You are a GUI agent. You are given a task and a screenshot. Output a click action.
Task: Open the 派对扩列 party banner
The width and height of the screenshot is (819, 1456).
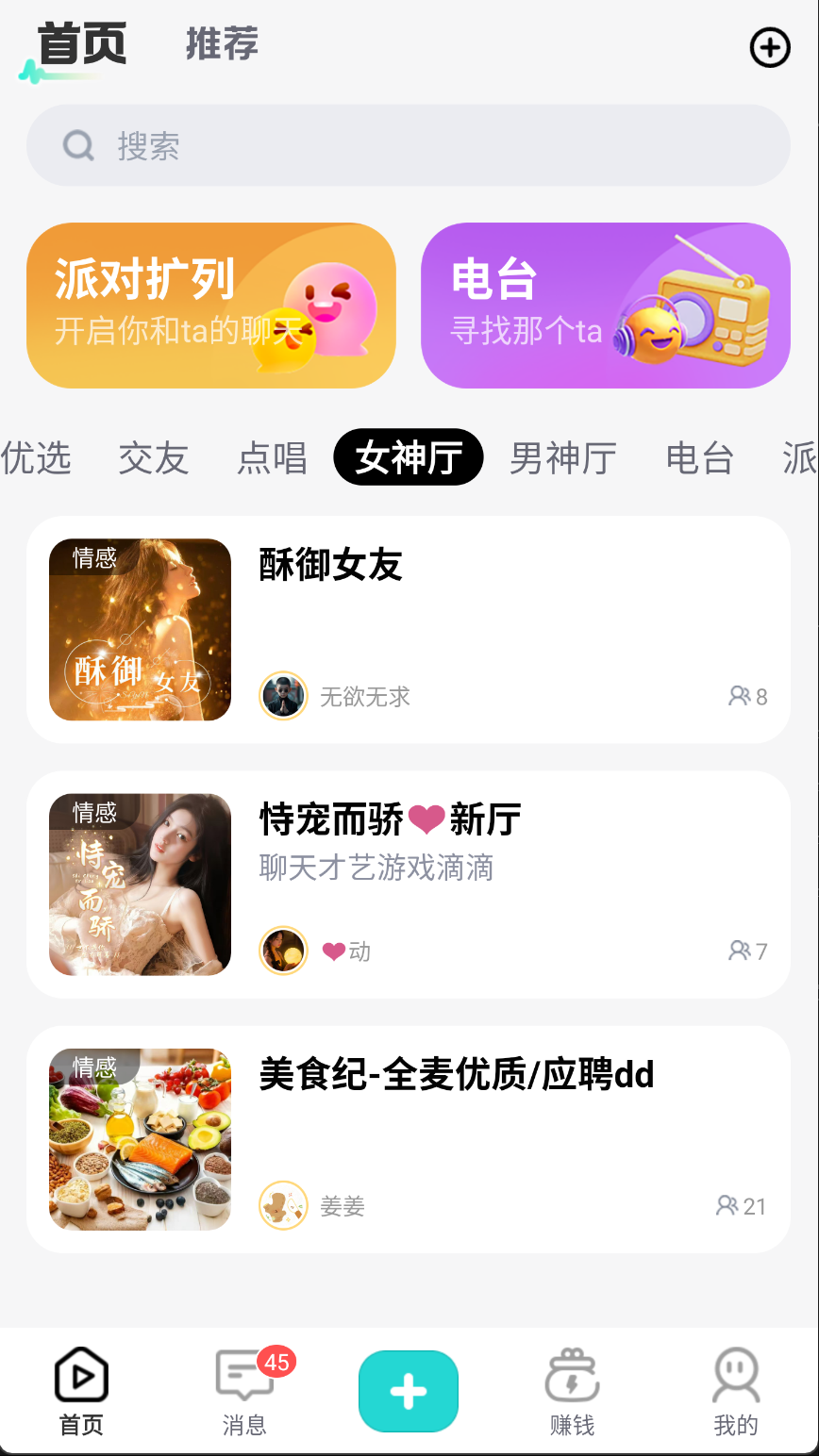coord(210,305)
